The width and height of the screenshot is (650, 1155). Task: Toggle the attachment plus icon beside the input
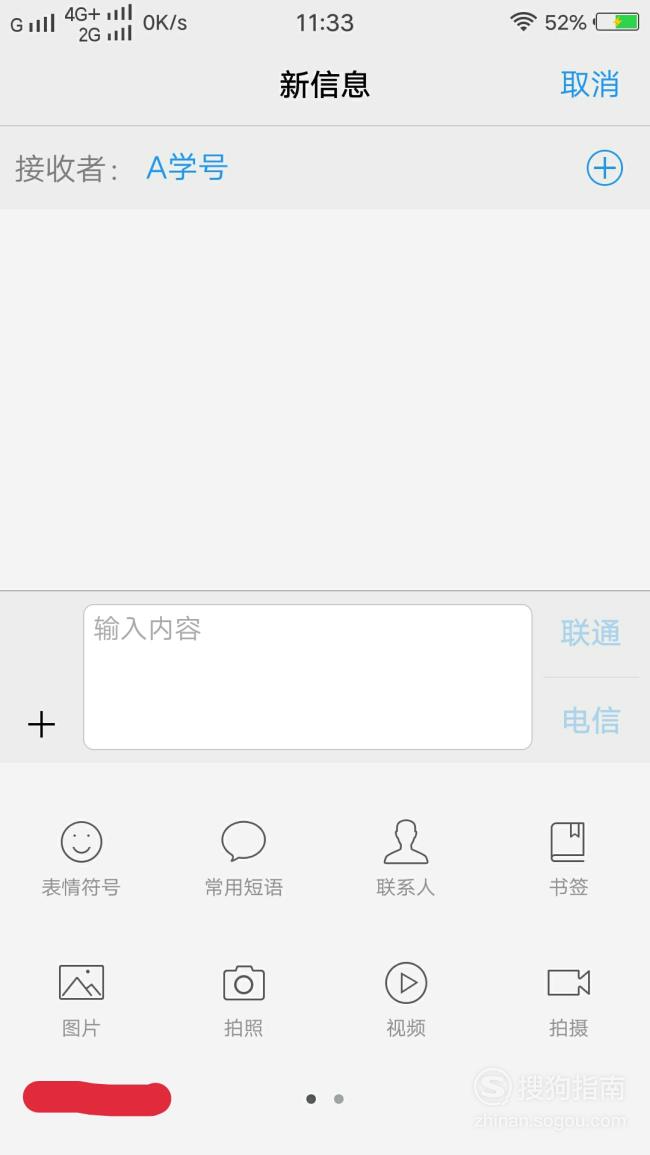click(x=41, y=725)
